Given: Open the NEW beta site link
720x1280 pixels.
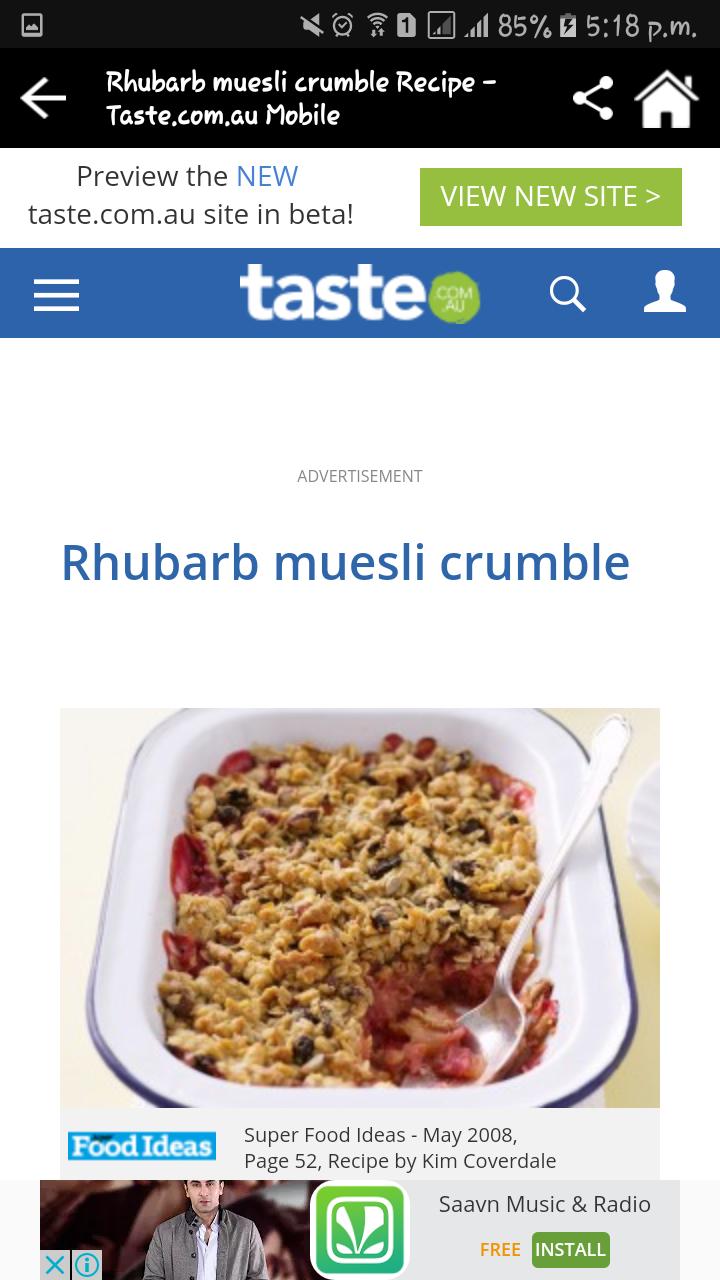Looking at the screenshot, I should 266,175.
